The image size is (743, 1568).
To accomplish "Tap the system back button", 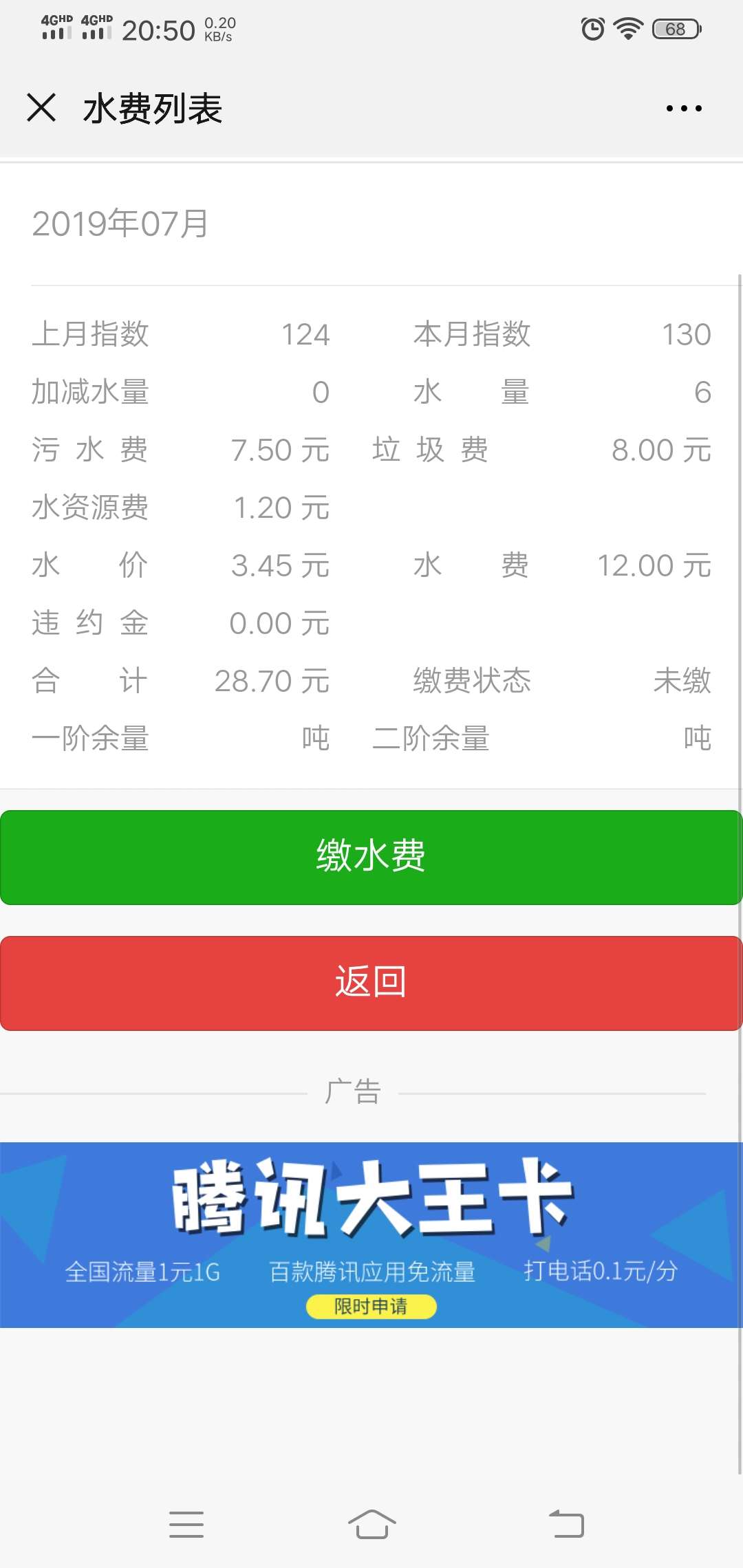I will (566, 1524).
